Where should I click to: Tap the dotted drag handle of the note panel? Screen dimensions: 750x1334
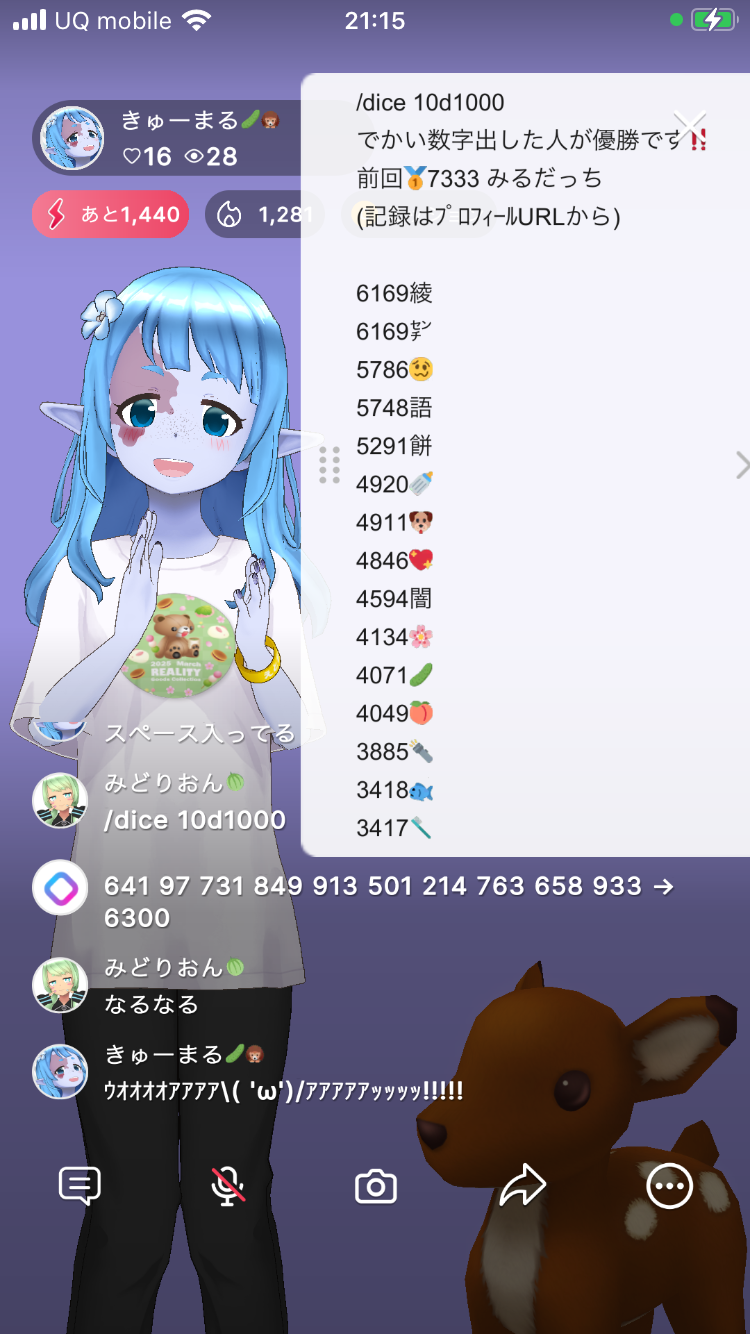pyautogui.click(x=329, y=465)
